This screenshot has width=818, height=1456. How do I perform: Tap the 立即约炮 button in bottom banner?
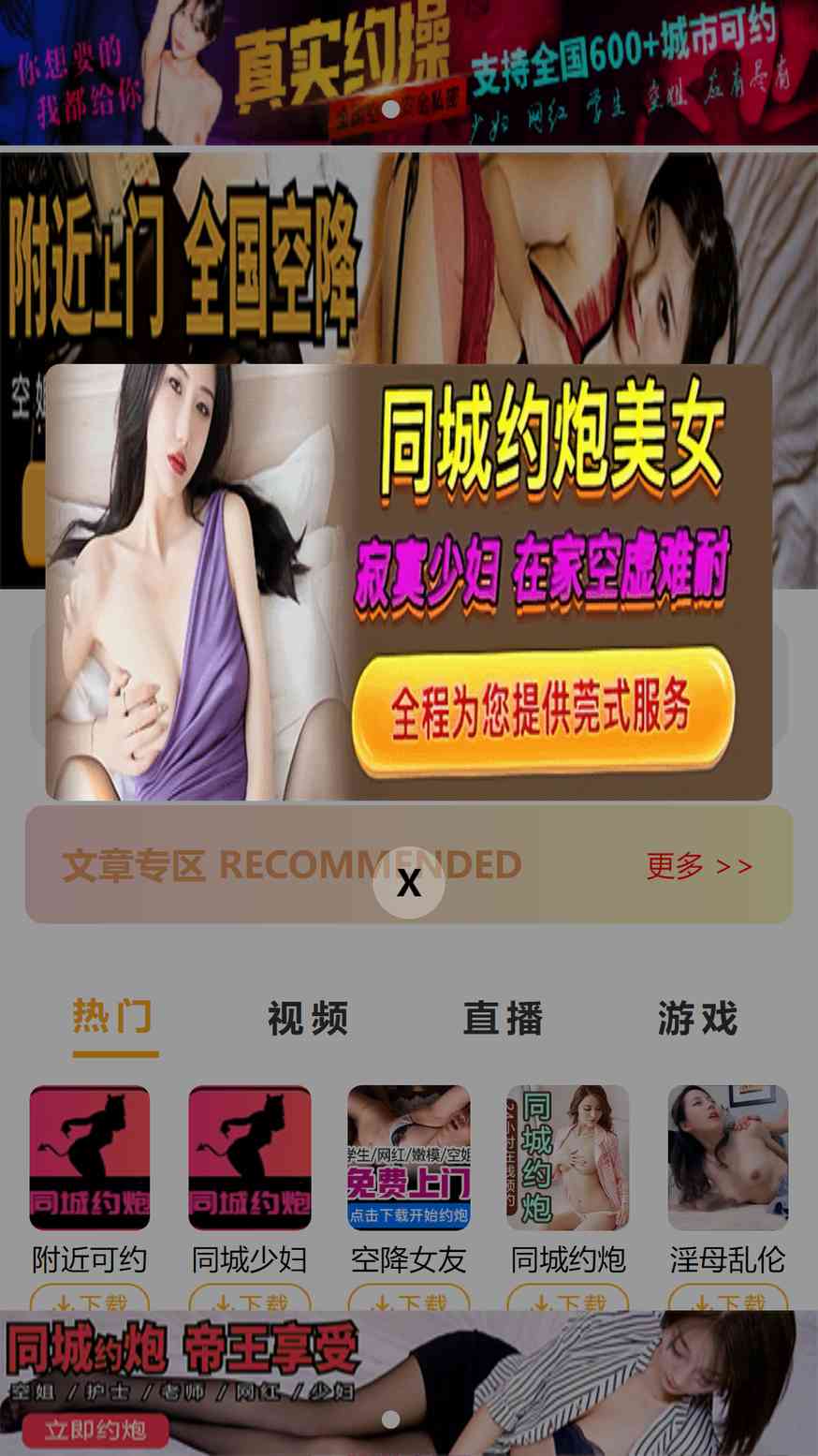pos(95,1430)
